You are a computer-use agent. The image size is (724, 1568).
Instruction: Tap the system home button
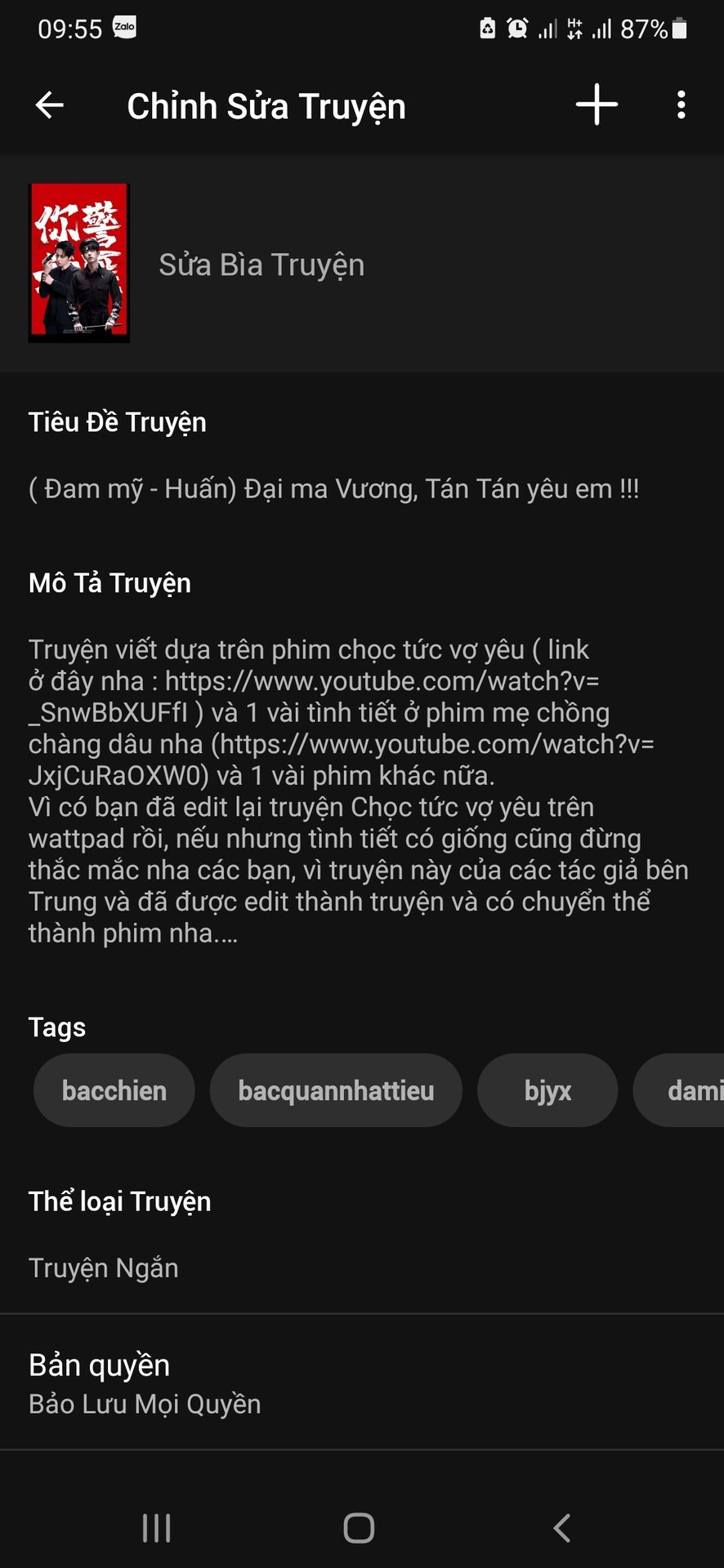click(359, 1528)
